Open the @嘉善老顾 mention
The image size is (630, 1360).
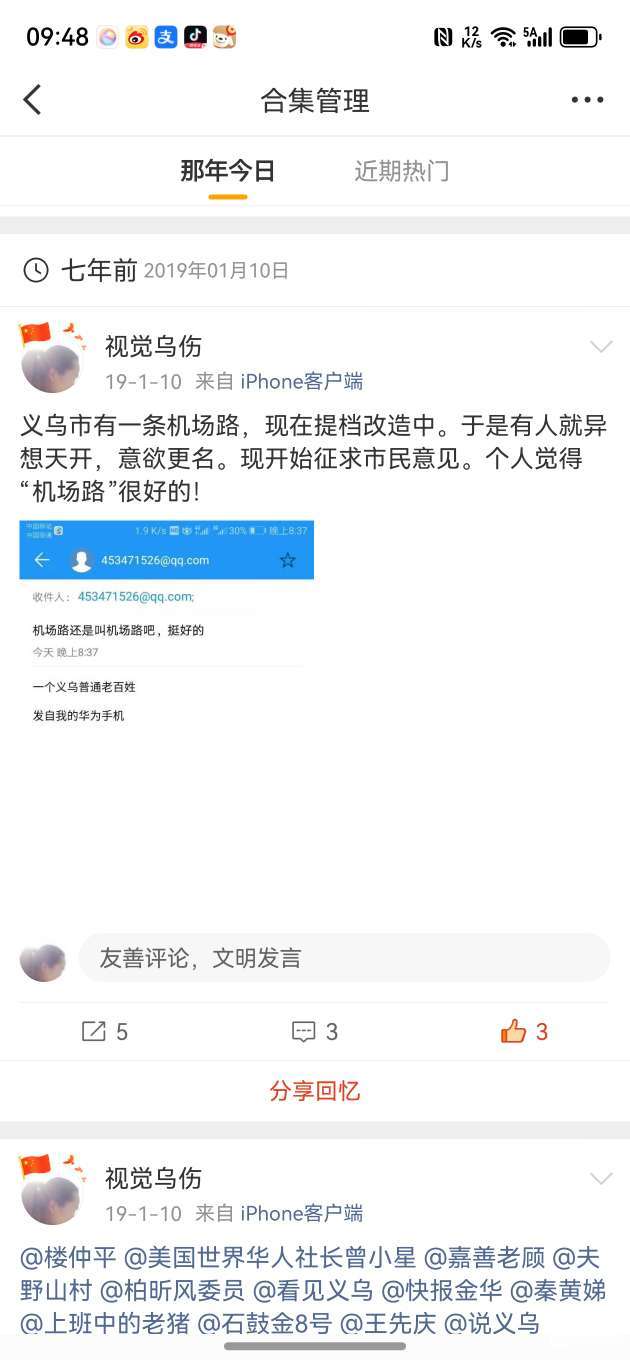coord(484,1257)
